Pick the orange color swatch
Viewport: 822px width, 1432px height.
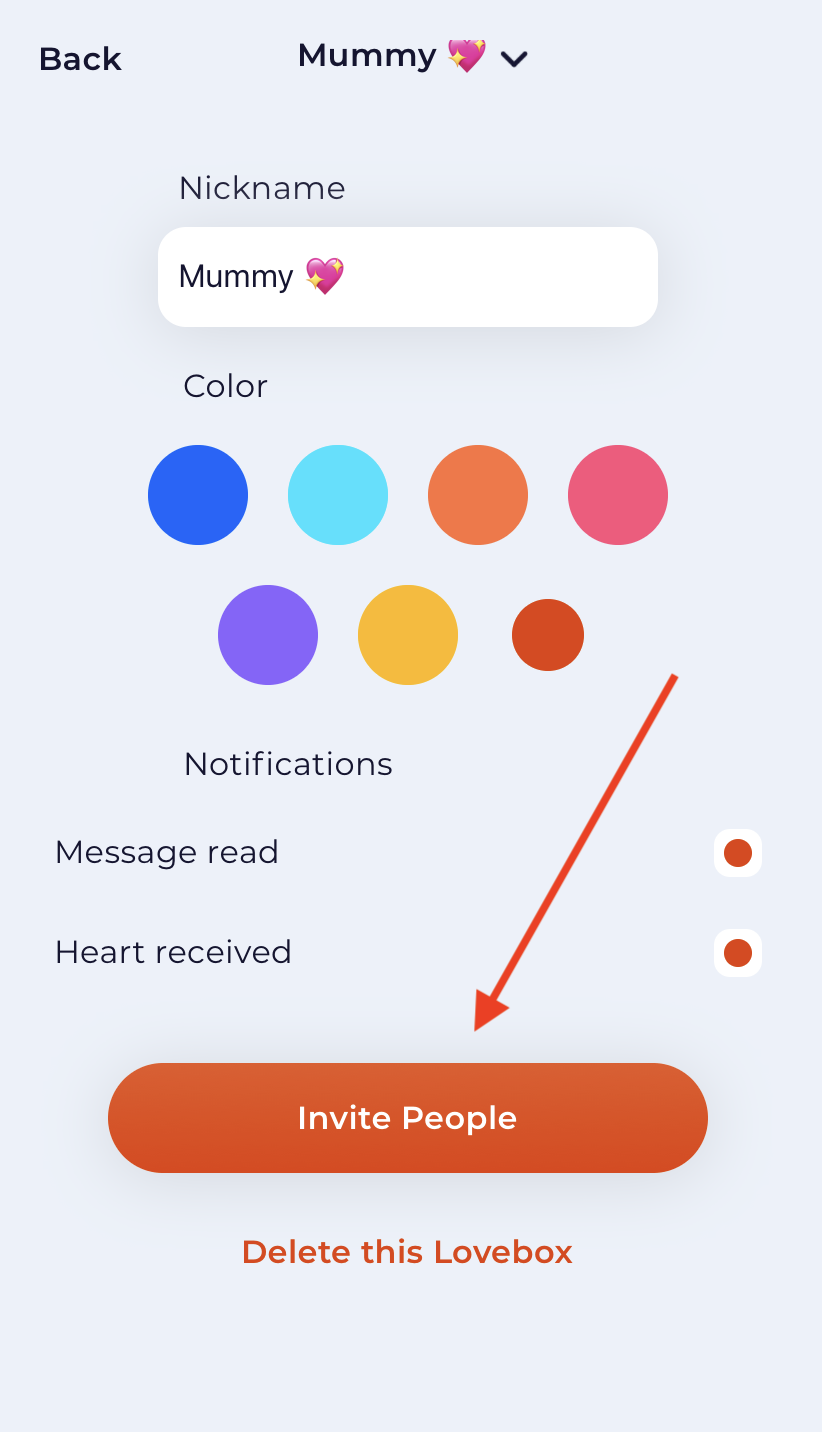pos(478,495)
